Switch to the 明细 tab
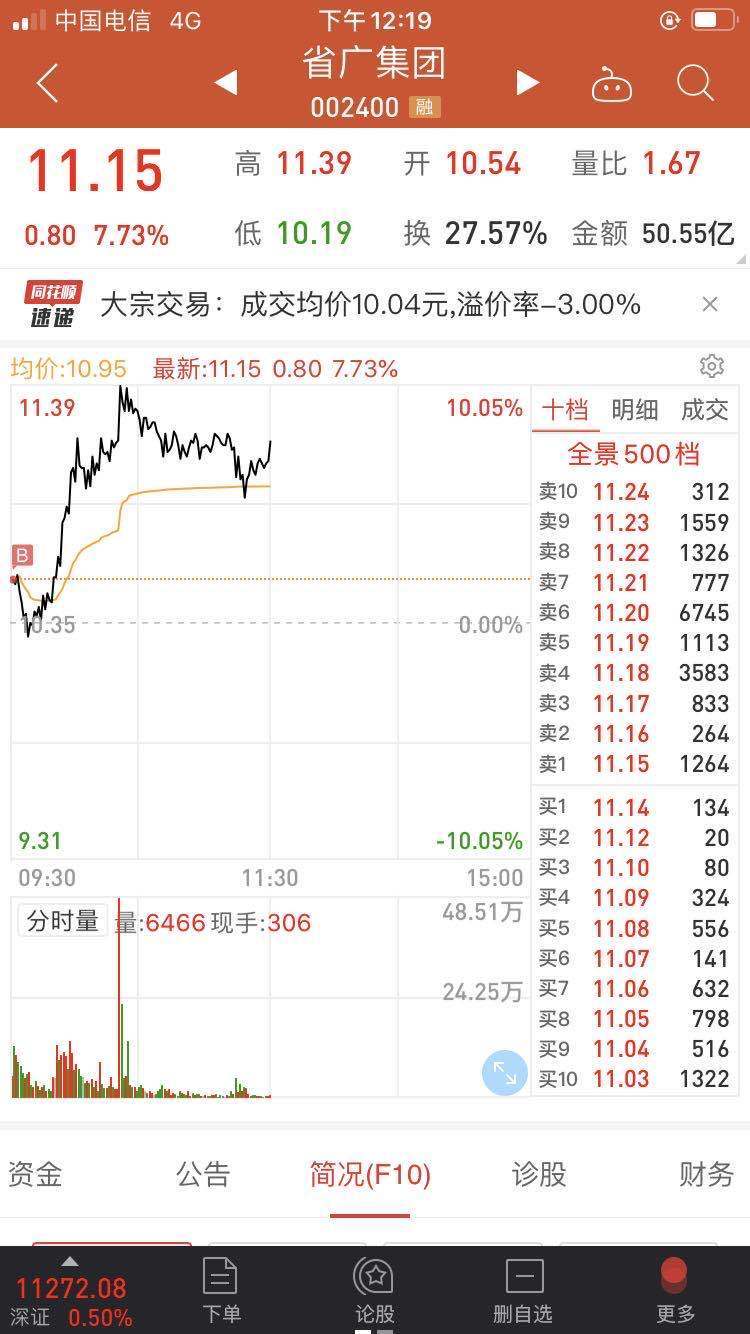Viewport: 750px width, 1334px height. click(634, 409)
